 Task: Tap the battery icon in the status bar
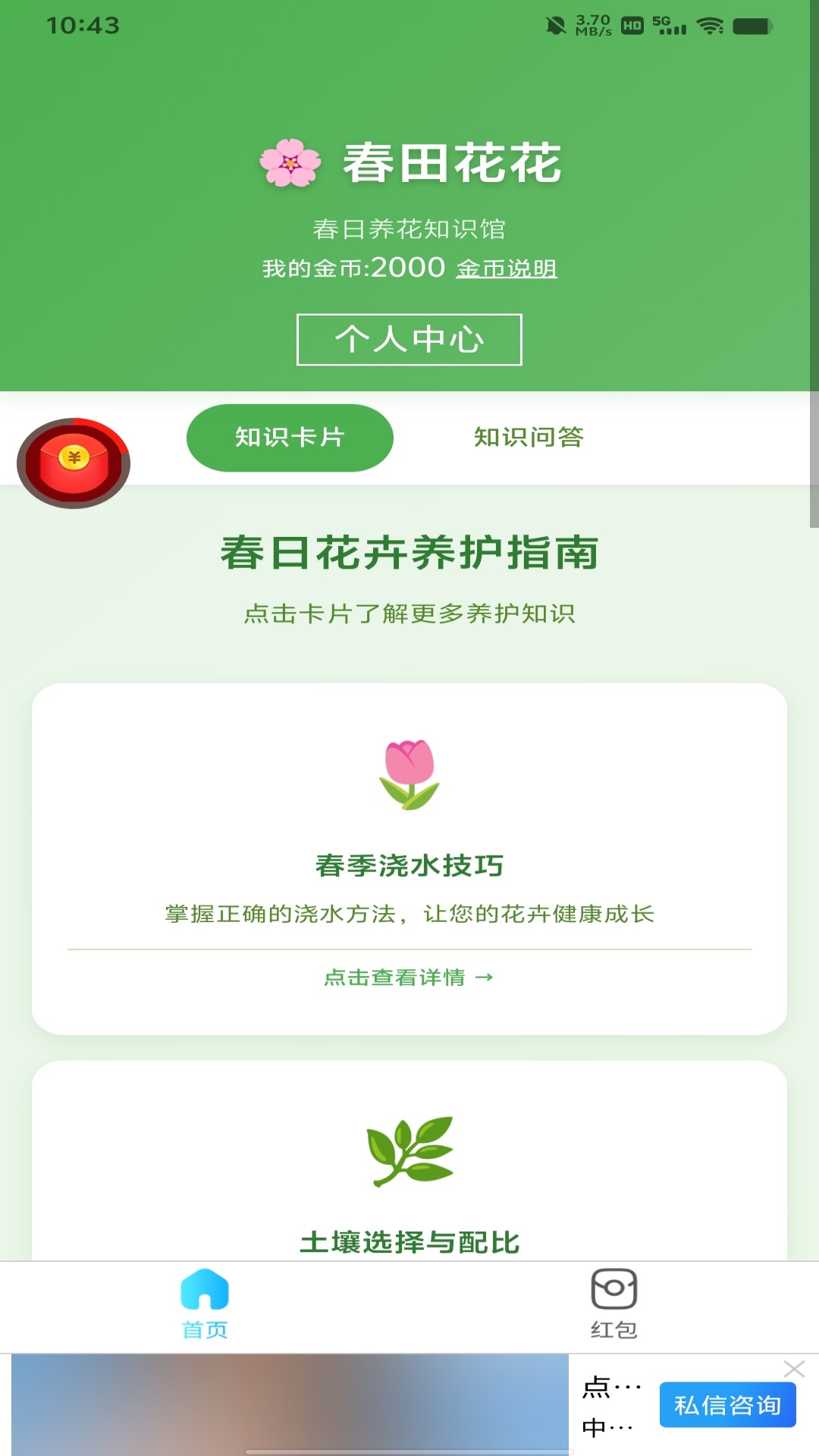(752, 26)
